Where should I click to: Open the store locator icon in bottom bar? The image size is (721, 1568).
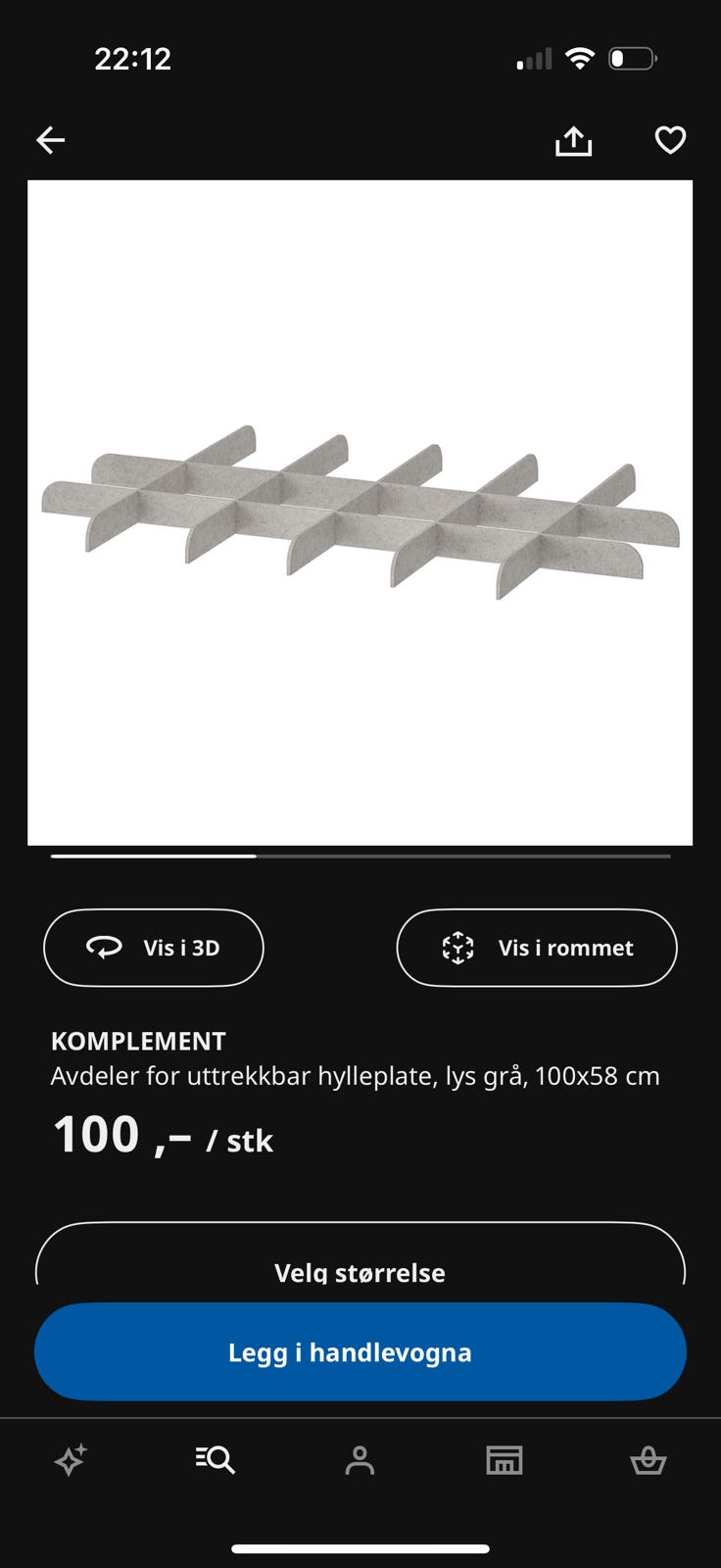pos(505,1459)
